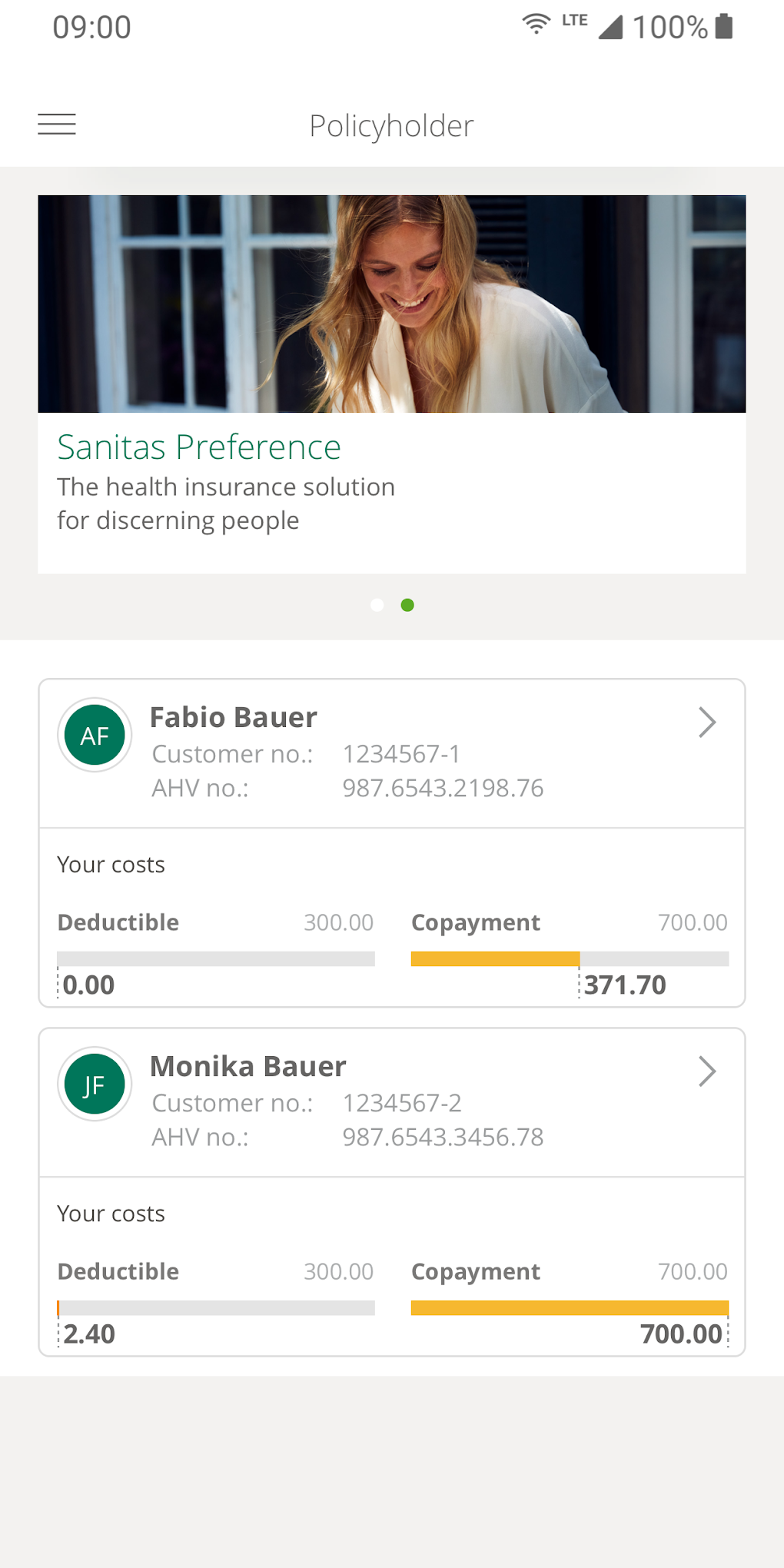This screenshot has height=1568, width=784.
Task: Open the navigation hamburger menu
Action: click(56, 124)
